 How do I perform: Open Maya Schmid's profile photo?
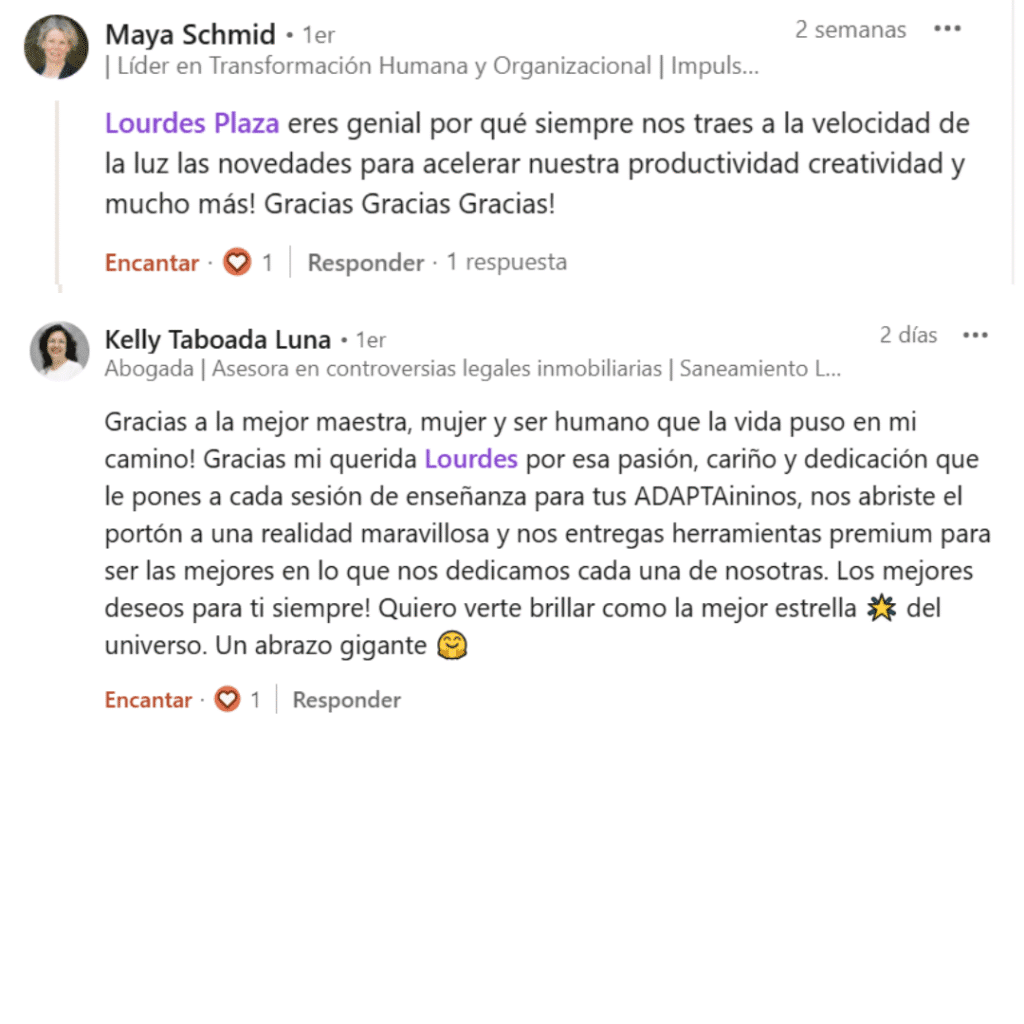click(x=56, y=46)
